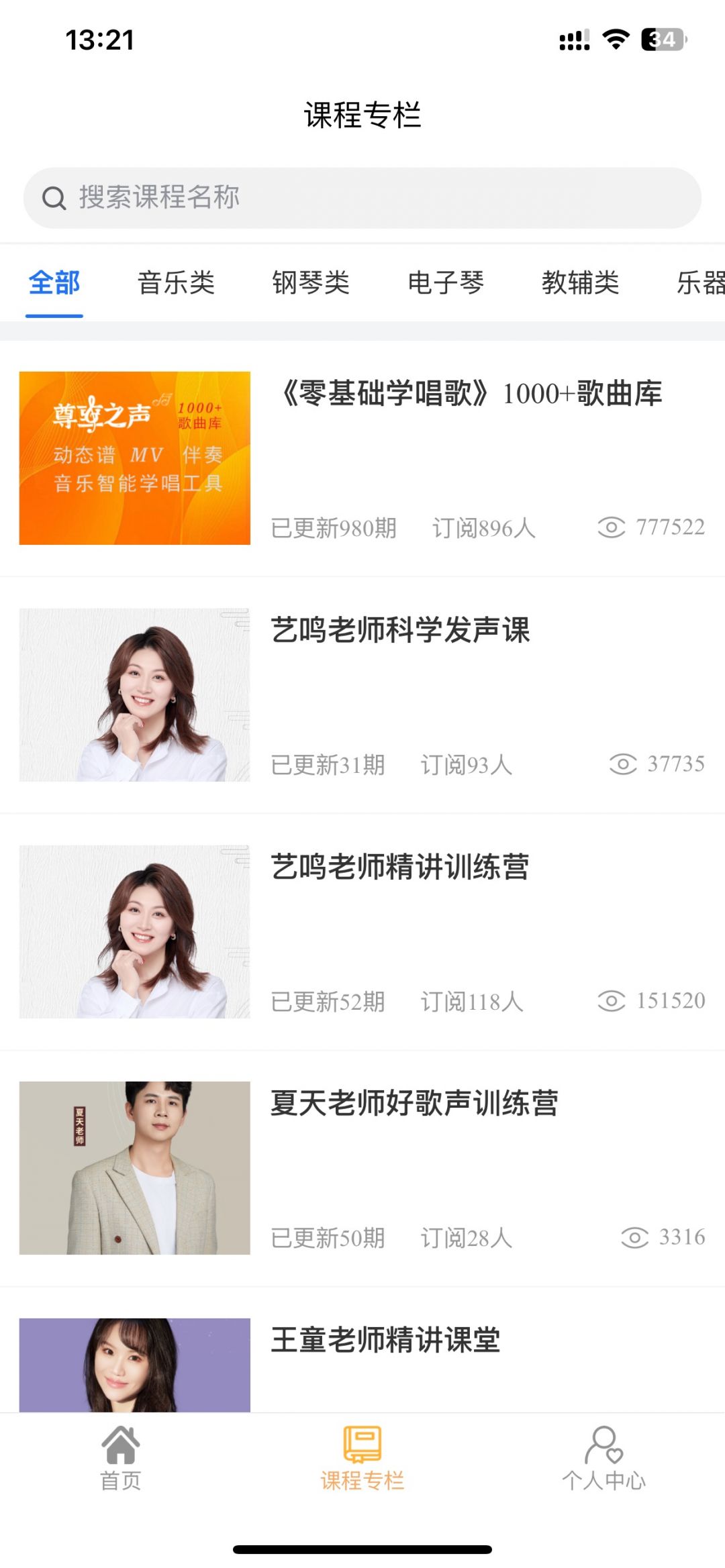The width and height of the screenshot is (725, 1568).
Task: Select the 全部 category tab
Action: coord(54,283)
